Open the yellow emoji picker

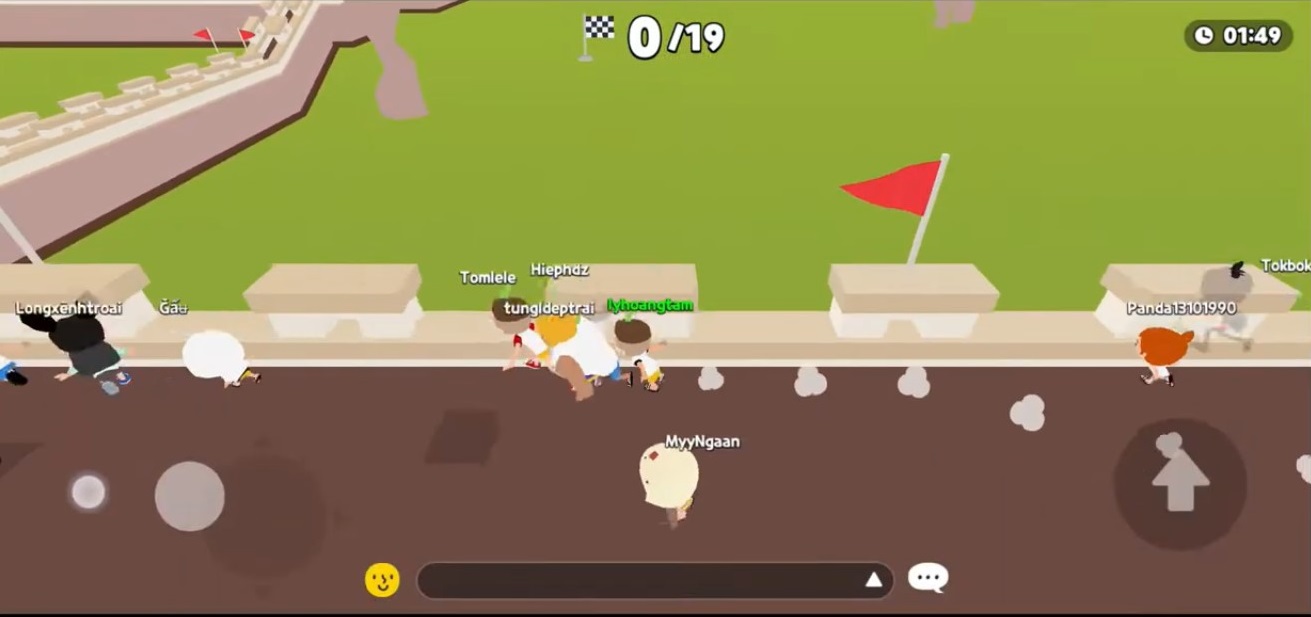(x=382, y=580)
